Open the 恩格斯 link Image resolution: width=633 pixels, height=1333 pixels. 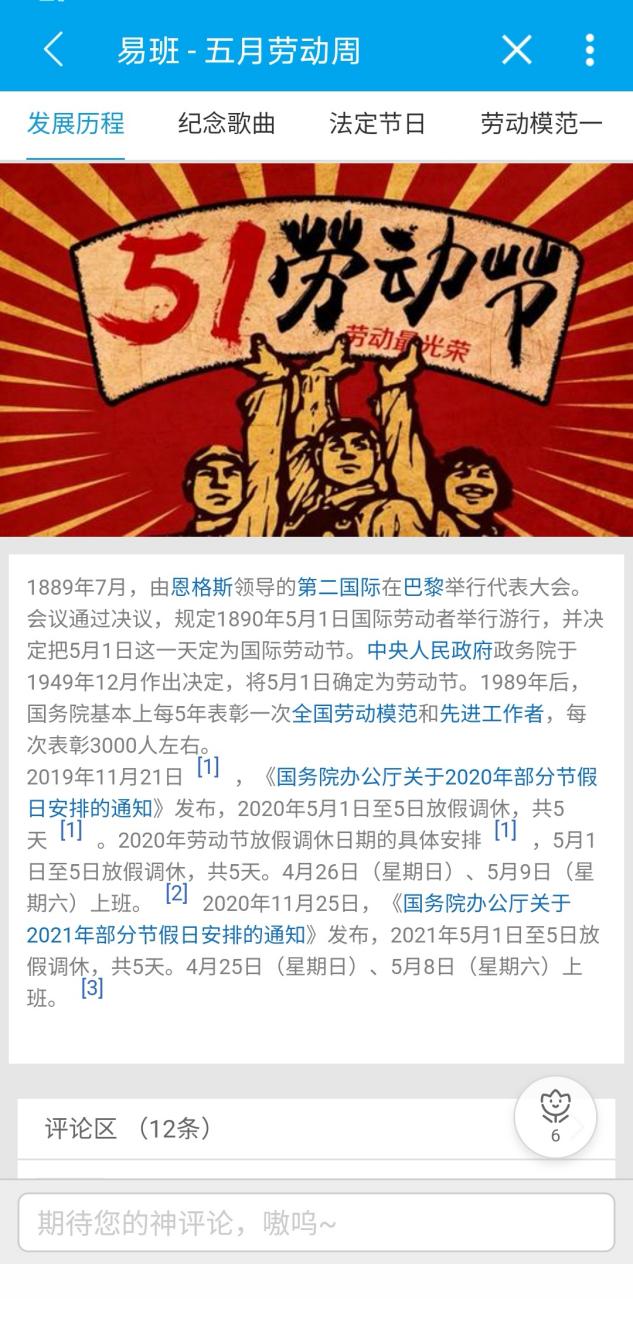202,586
